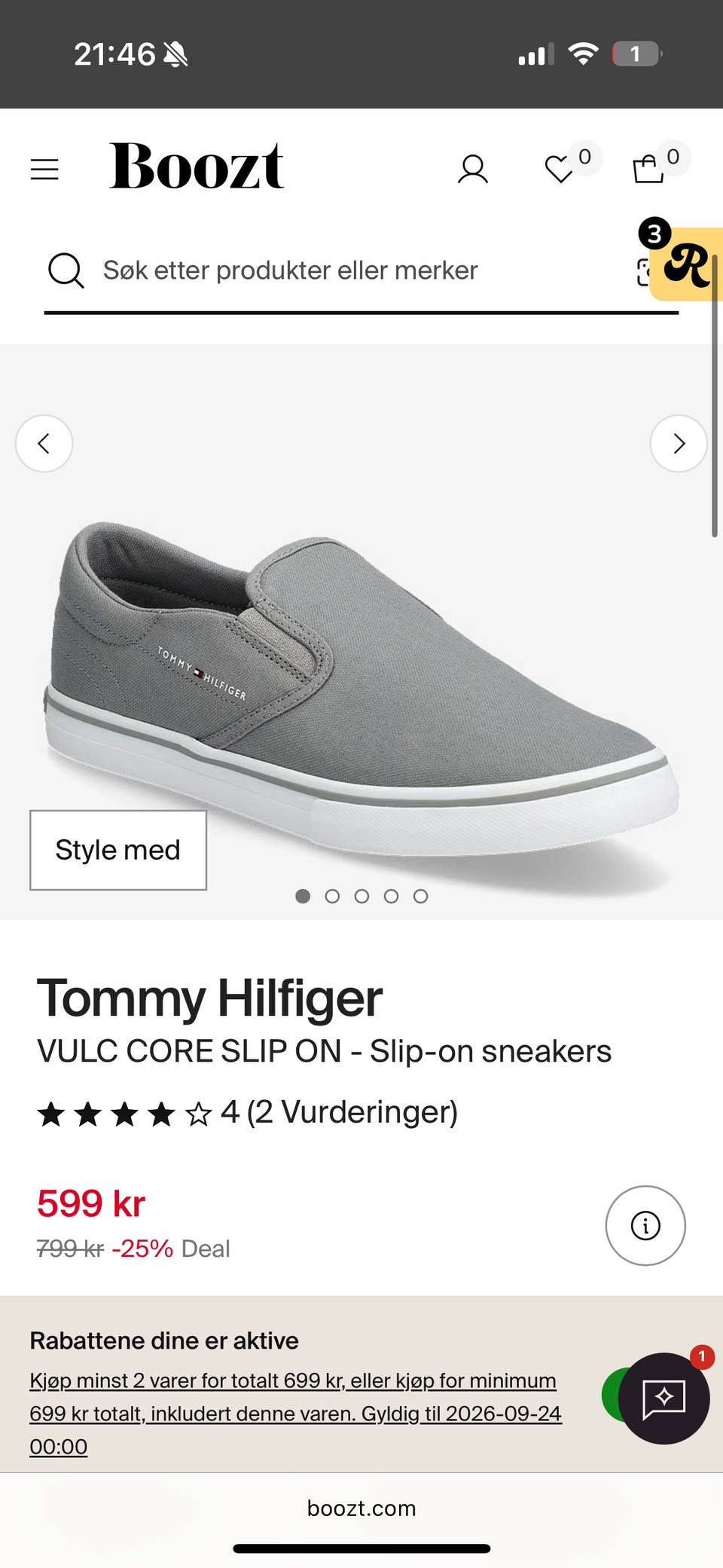Show the next product image
Image resolution: width=723 pixels, height=1568 pixels.
click(679, 444)
